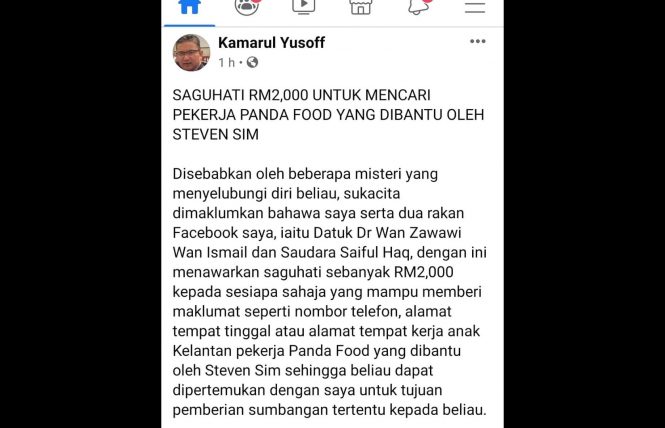Open the post's three-dot options menu

[478, 41]
